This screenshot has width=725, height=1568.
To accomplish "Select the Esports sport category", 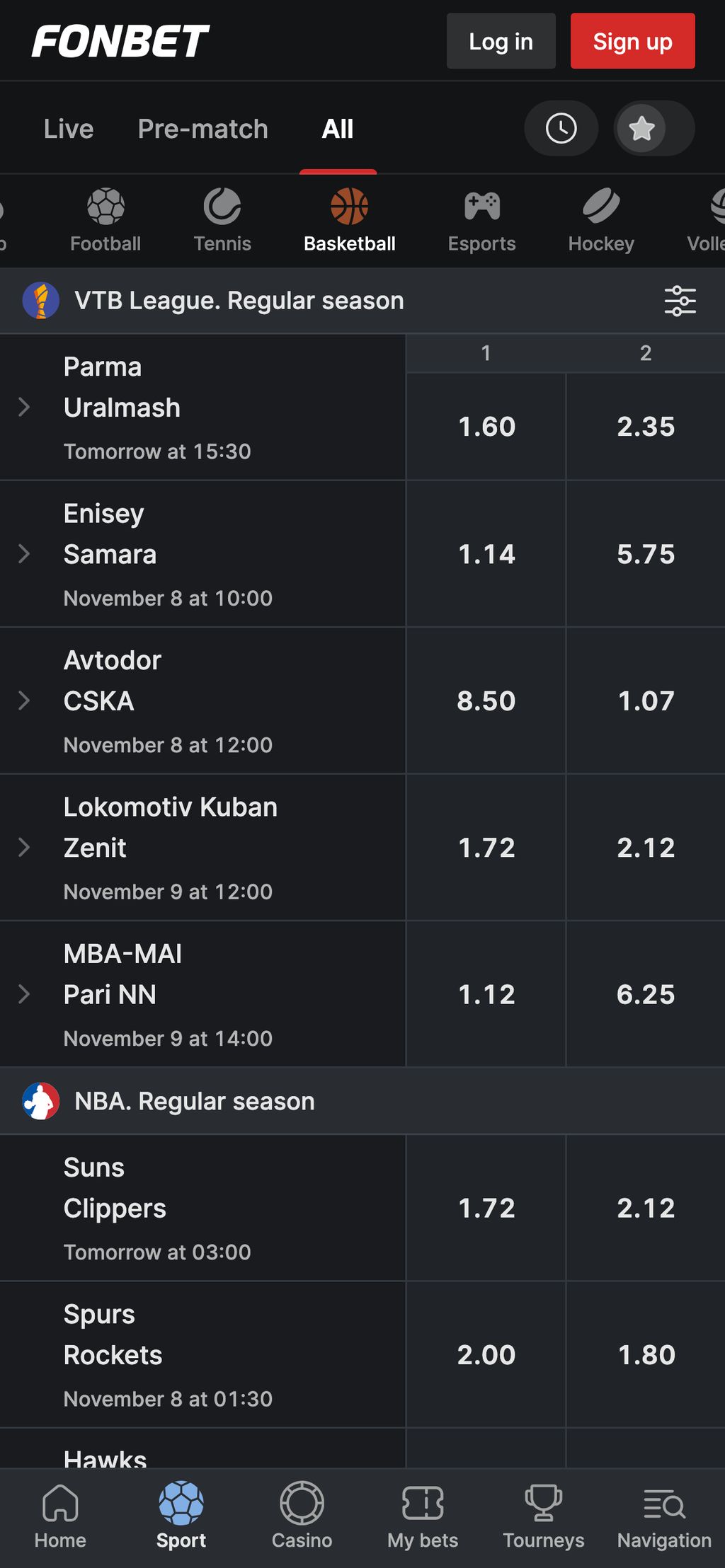I will (x=481, y=221).
